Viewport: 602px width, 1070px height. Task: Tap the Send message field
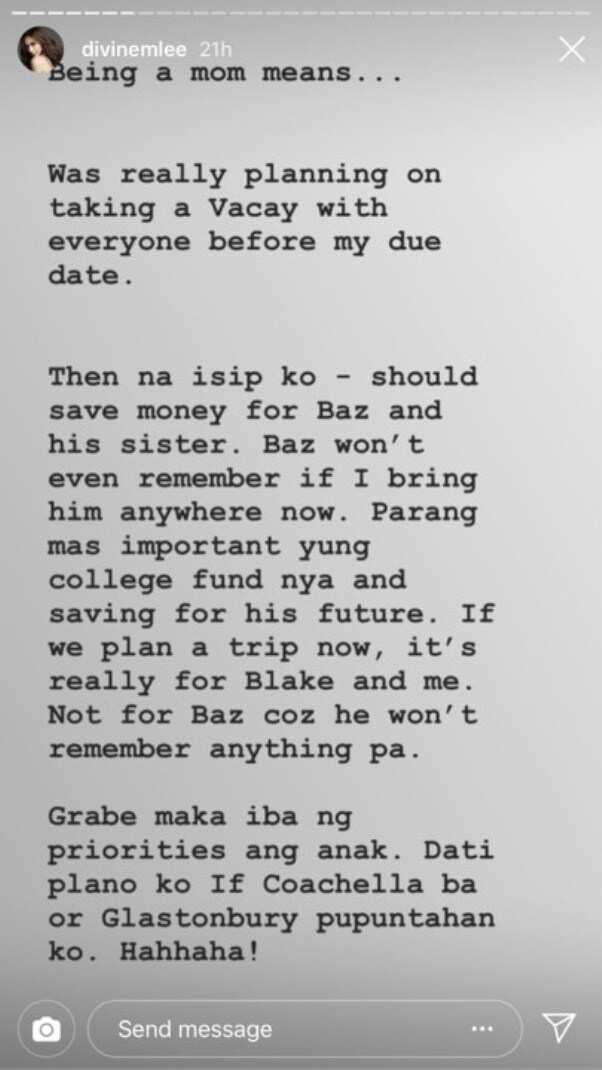[x=304, y=1029]
